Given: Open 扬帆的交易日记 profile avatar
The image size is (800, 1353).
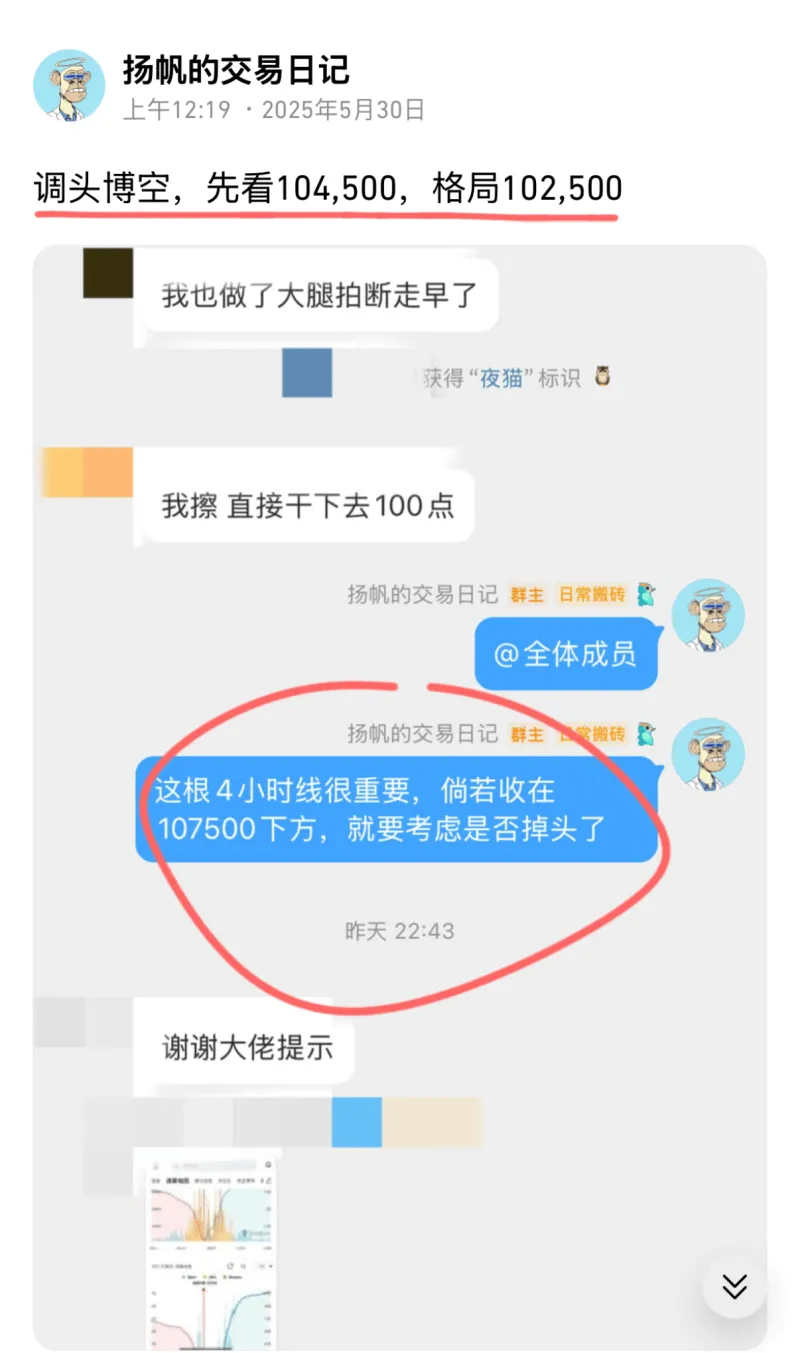Looking at the screenshot, I should pos(69,85).
